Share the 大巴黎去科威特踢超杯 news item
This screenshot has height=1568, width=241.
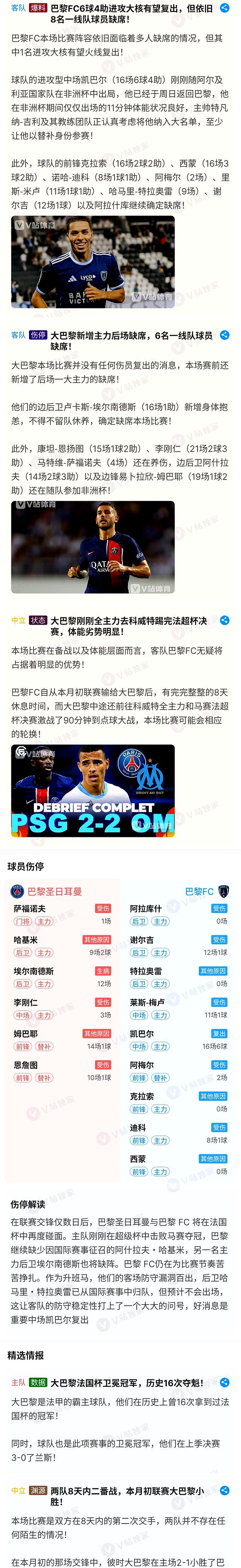coord(224,620)
